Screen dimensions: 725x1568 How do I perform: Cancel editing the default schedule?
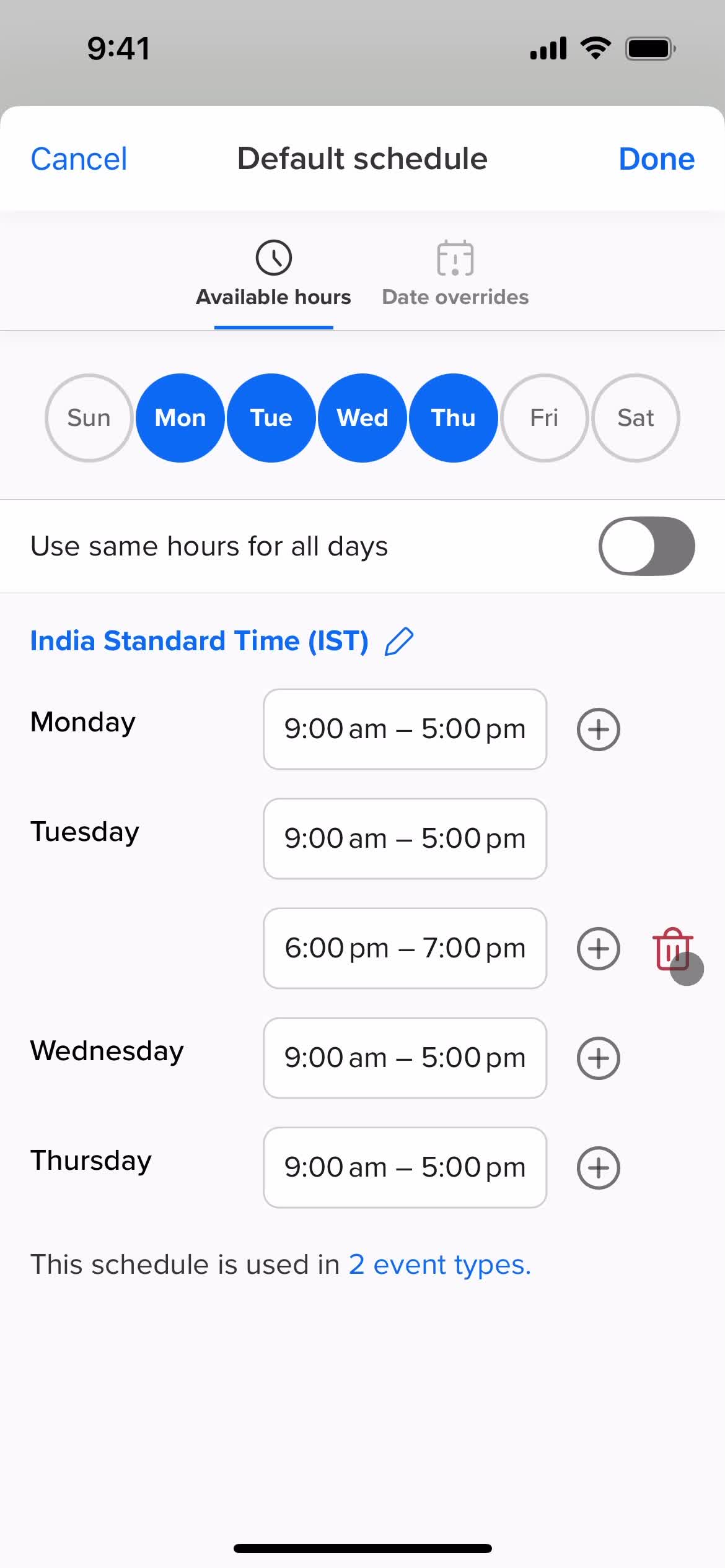click(x=79, y=159)
